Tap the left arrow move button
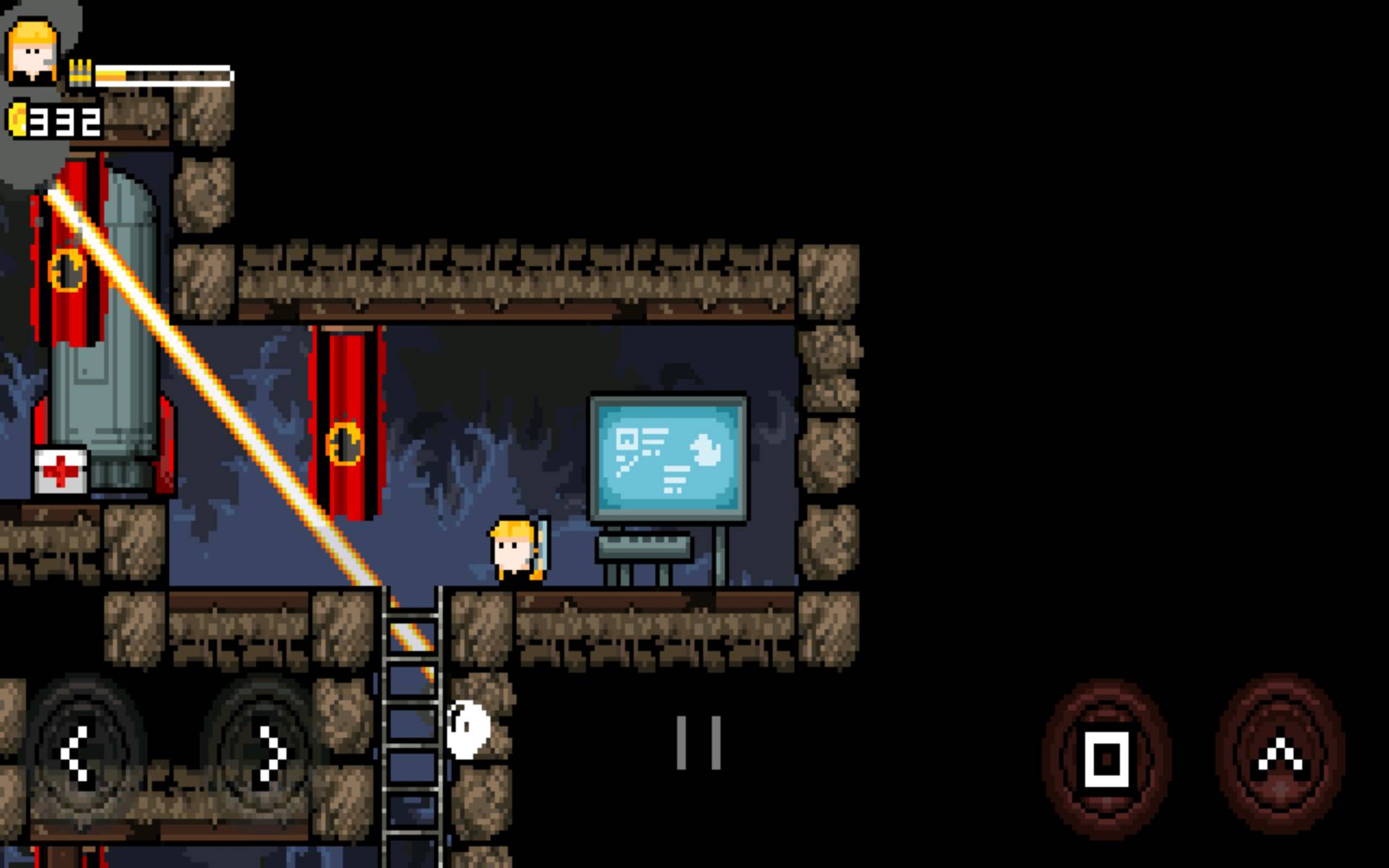The image size is (1389, 868). (77, 754)
